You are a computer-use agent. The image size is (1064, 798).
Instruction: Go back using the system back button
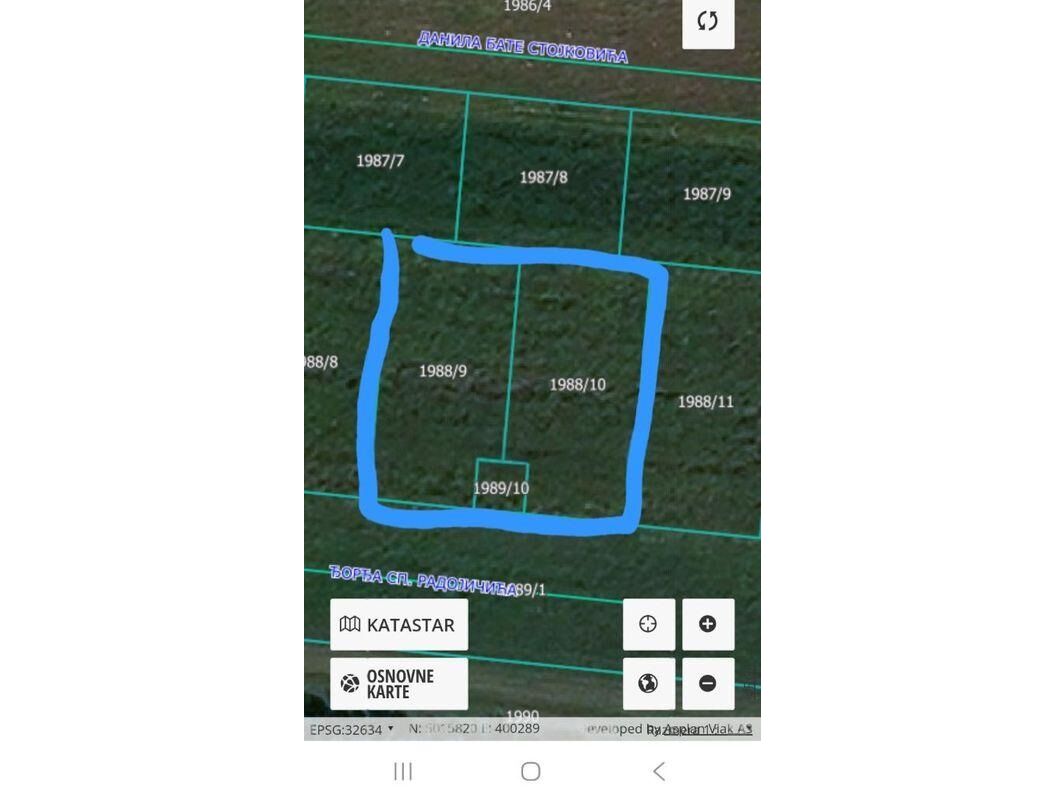[659, 771]
